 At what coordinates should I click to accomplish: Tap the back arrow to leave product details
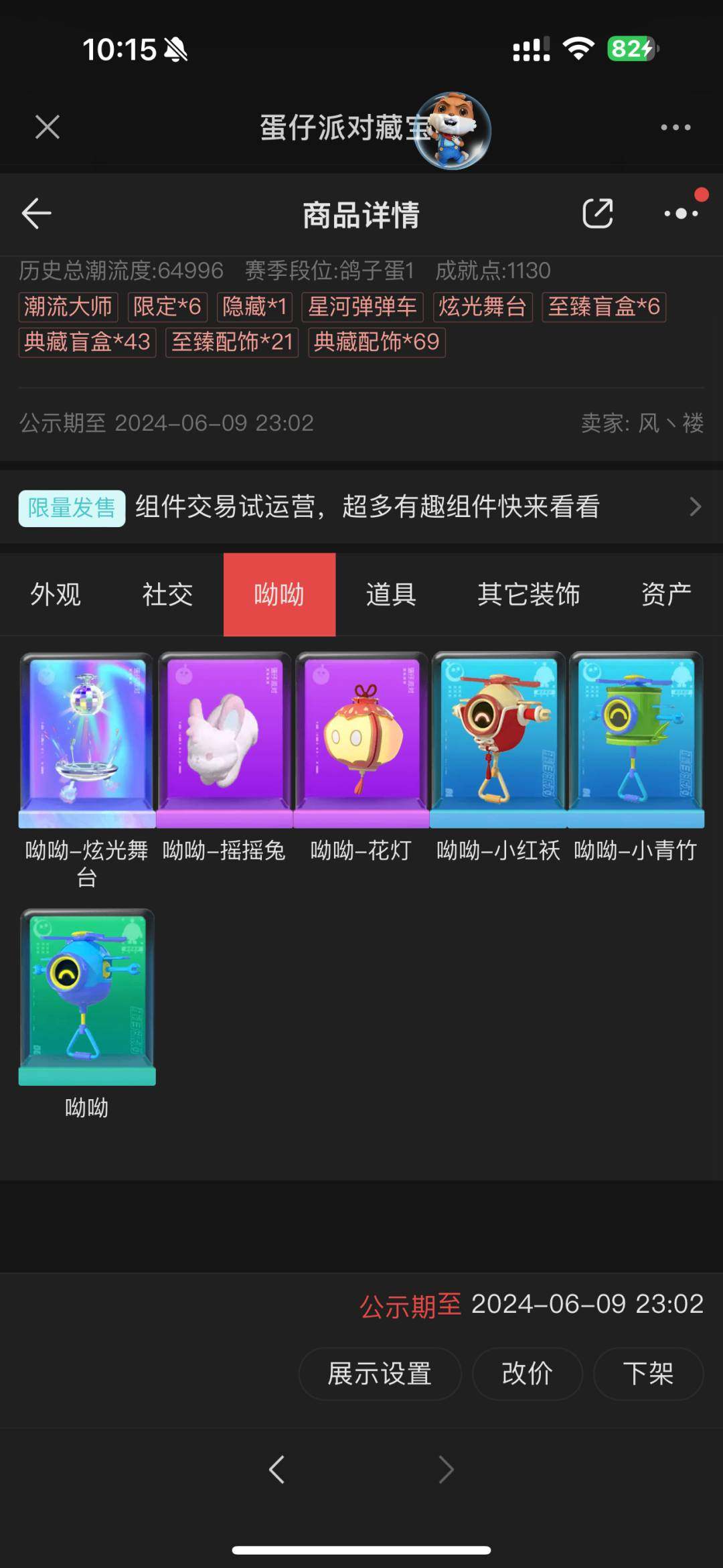(x=37, y=214)
